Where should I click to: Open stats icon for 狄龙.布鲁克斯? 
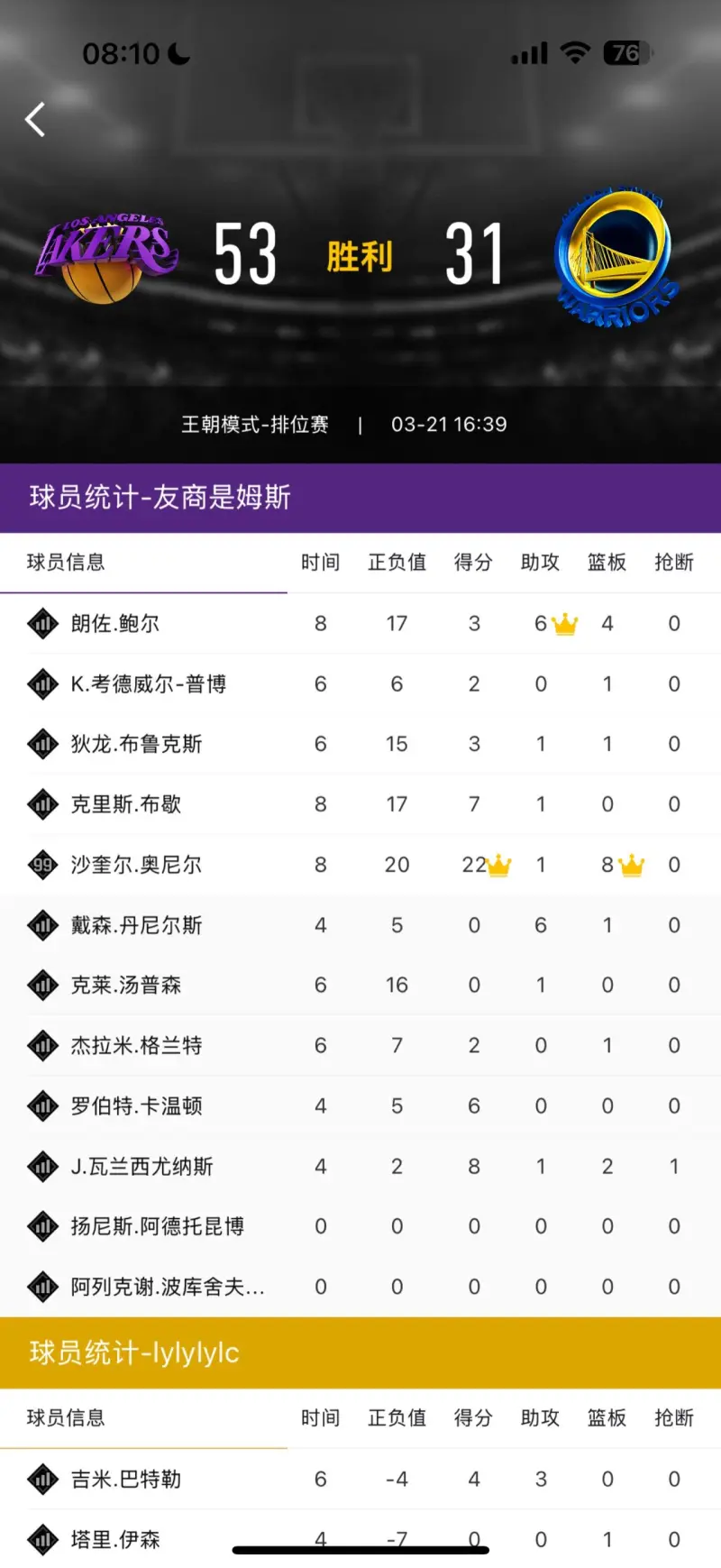[42, 744]
